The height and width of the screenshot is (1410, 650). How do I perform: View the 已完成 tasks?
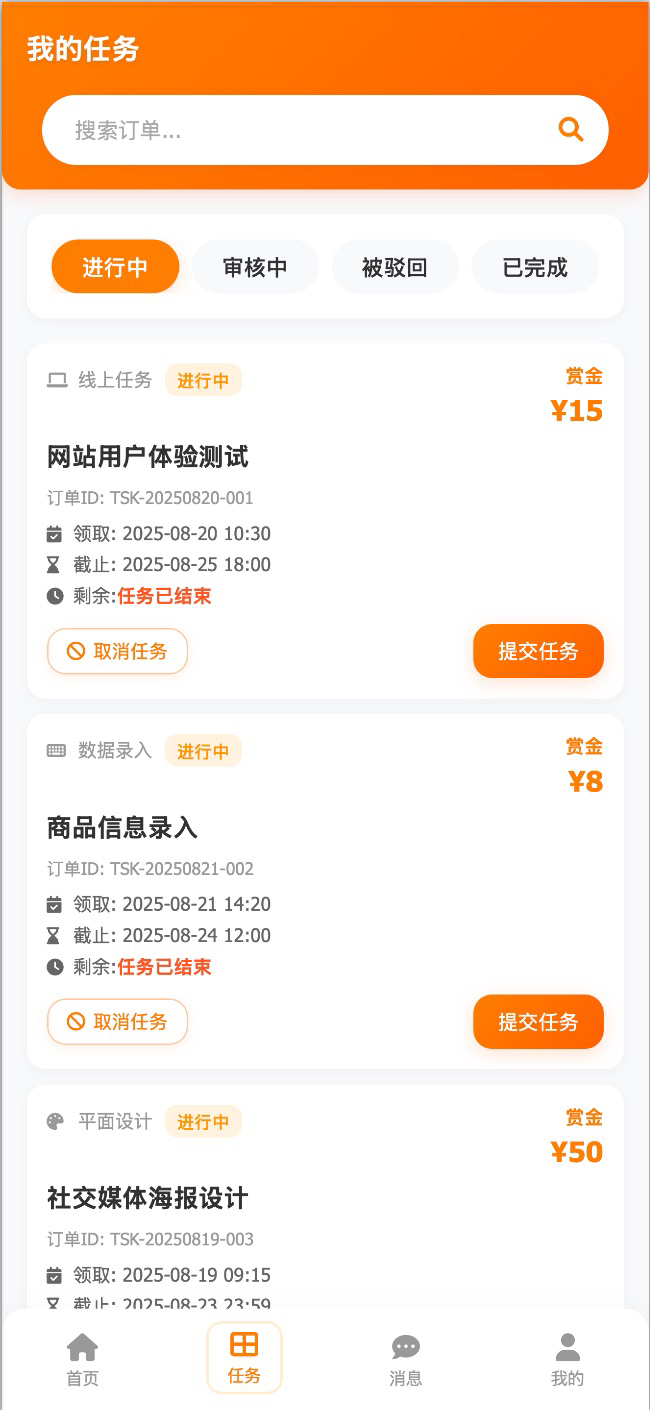pyautogui.click(x=535, y=267)
